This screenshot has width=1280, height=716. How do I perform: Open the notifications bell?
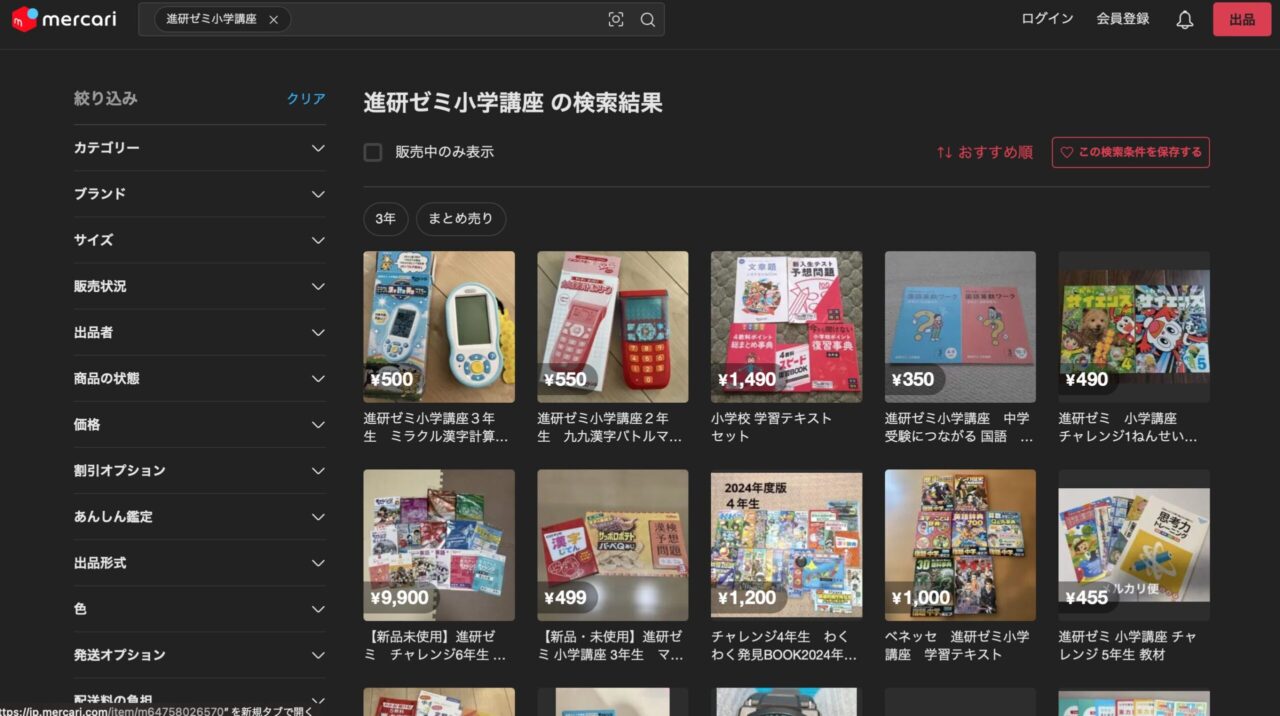(1185, 19)
